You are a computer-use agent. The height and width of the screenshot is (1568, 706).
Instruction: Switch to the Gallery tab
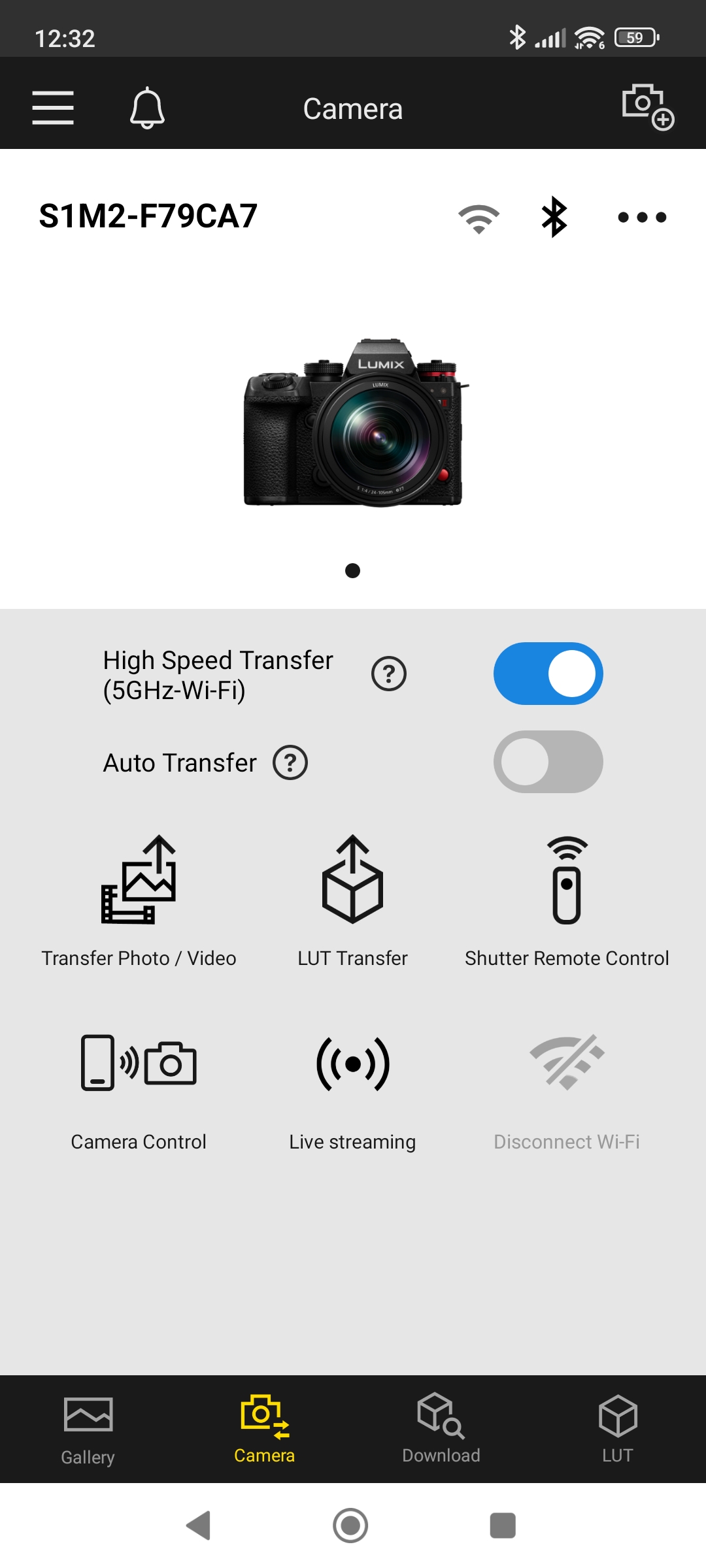(88, 1429)
